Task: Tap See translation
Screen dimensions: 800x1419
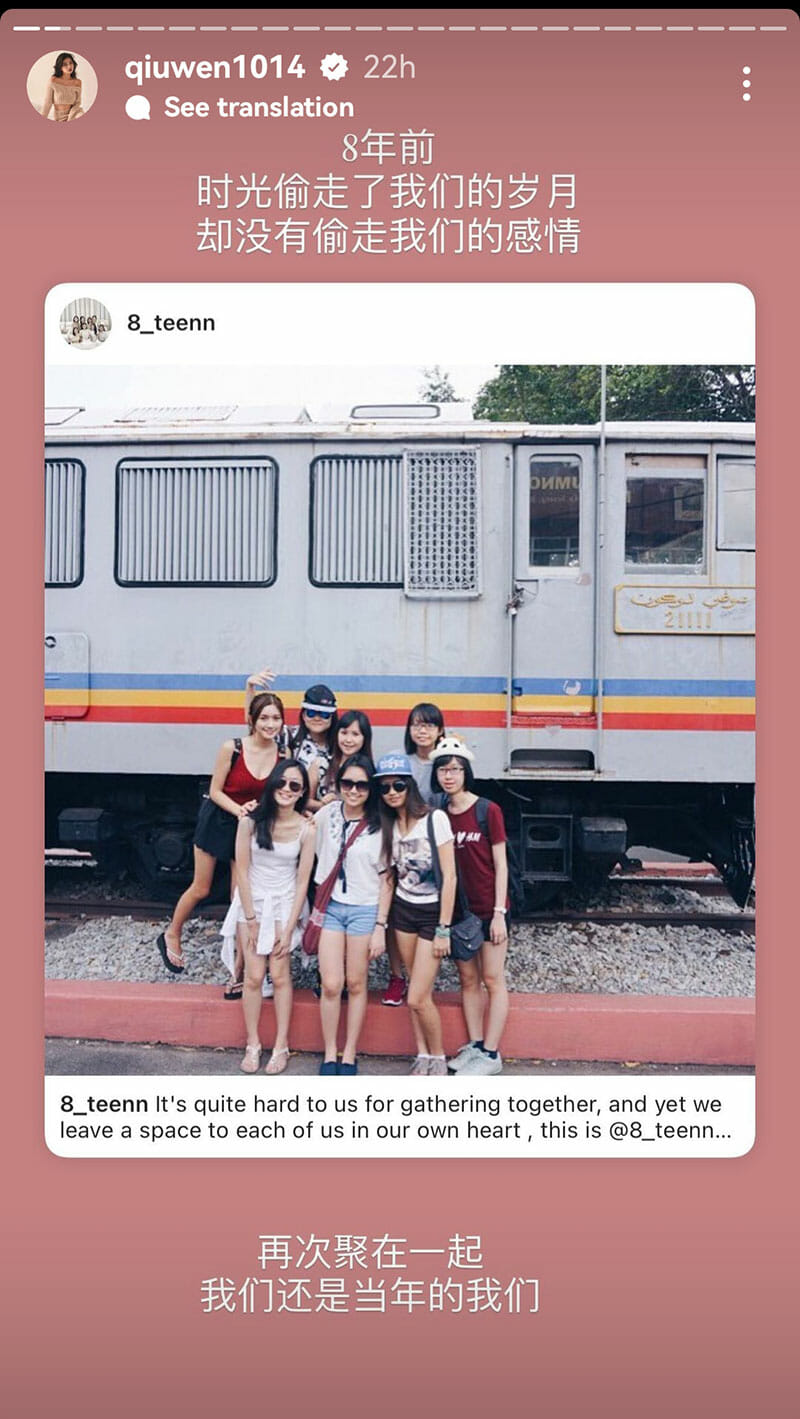Action: [x=258, y=107]
